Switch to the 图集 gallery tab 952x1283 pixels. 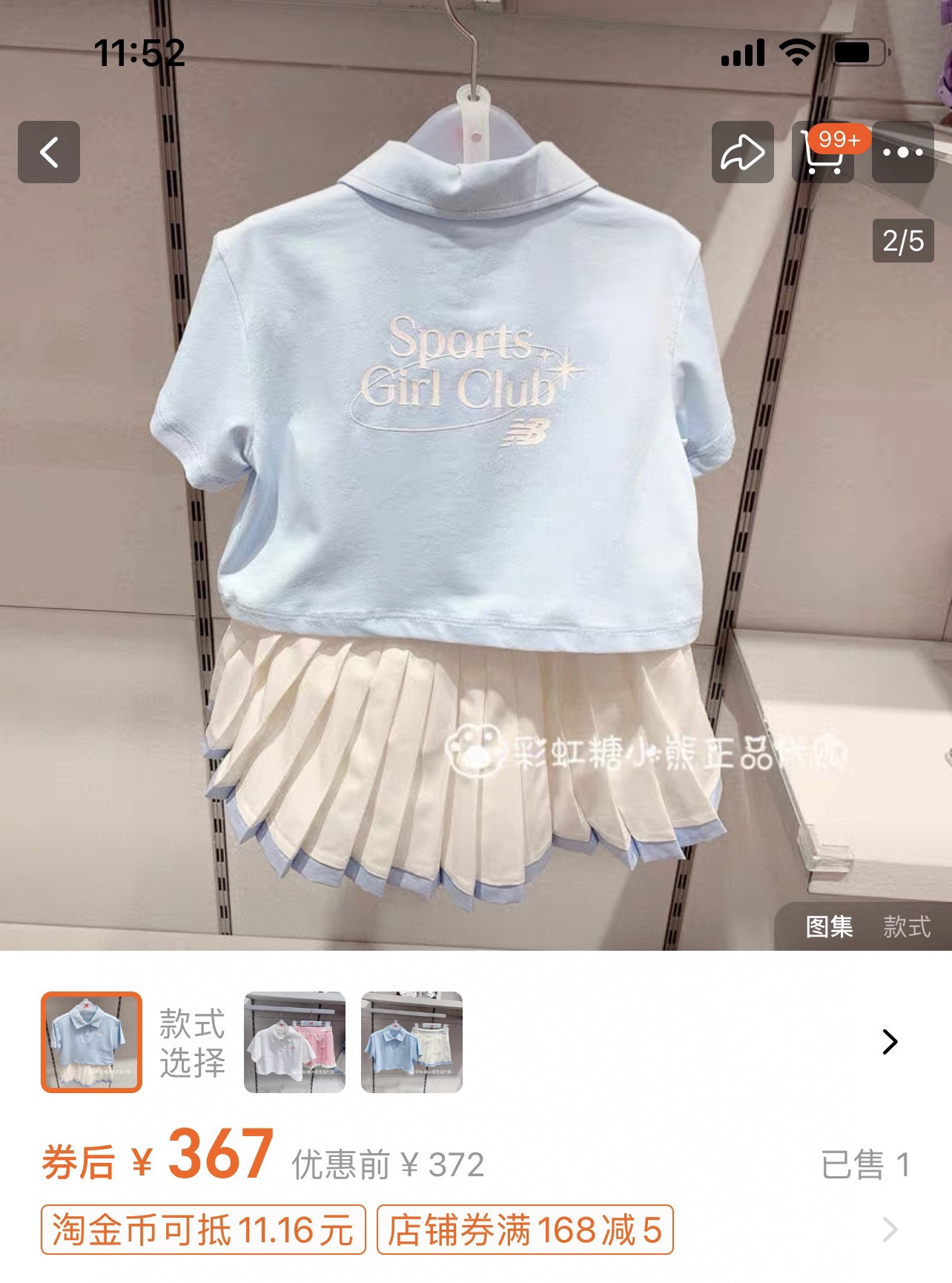pos(829,926)
